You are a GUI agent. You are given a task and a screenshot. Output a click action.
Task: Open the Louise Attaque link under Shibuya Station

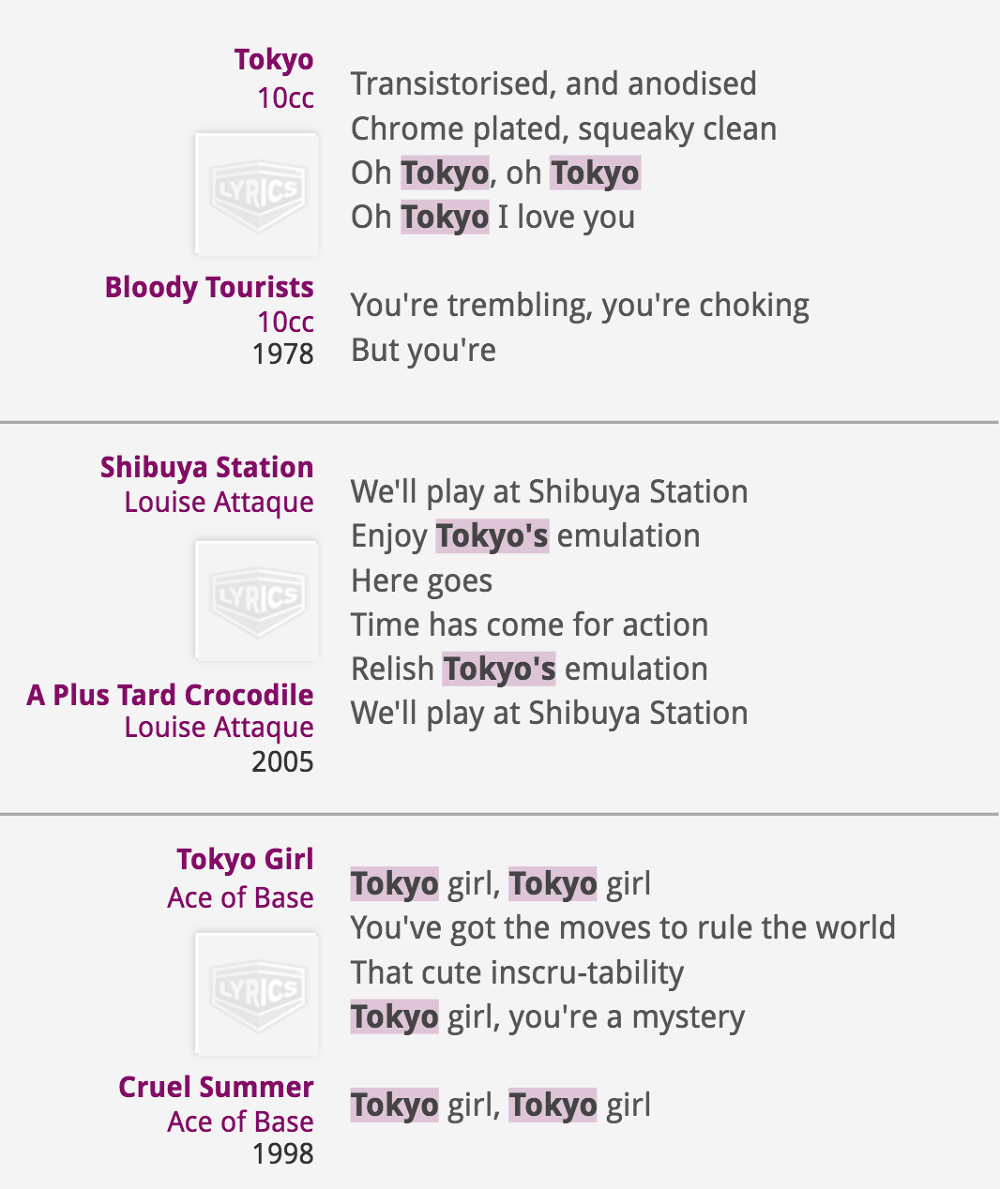(x=219, y=502)
